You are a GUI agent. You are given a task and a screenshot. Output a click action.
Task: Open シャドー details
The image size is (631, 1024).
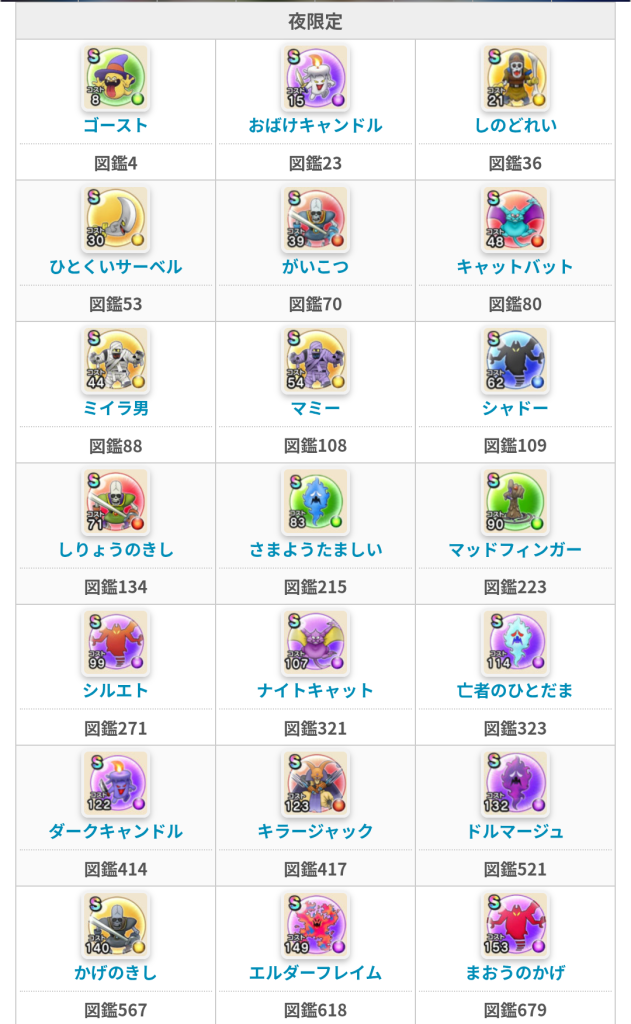click(x=515, y=408)
